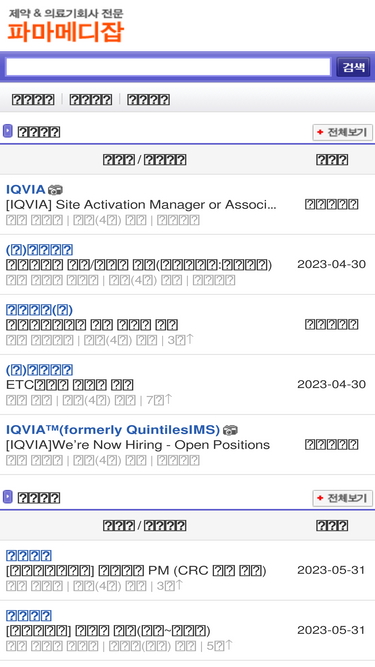Image resolution: width=375 pixels, height=667 pixels.
Task: Tap the 검색 search button
Action: coord(353,67)
